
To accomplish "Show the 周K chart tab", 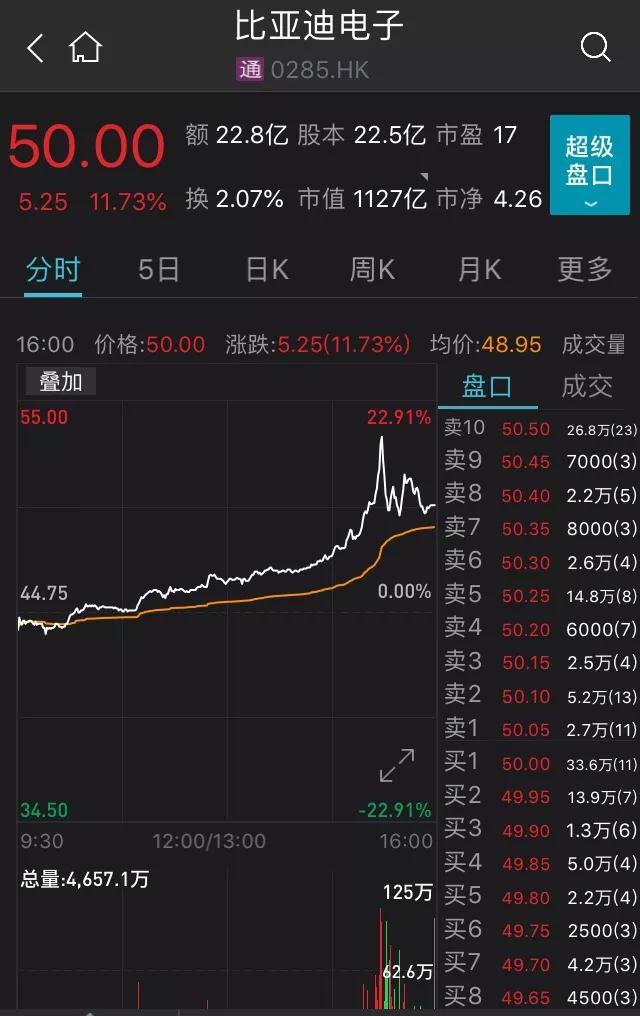I will tap(372, 269).
